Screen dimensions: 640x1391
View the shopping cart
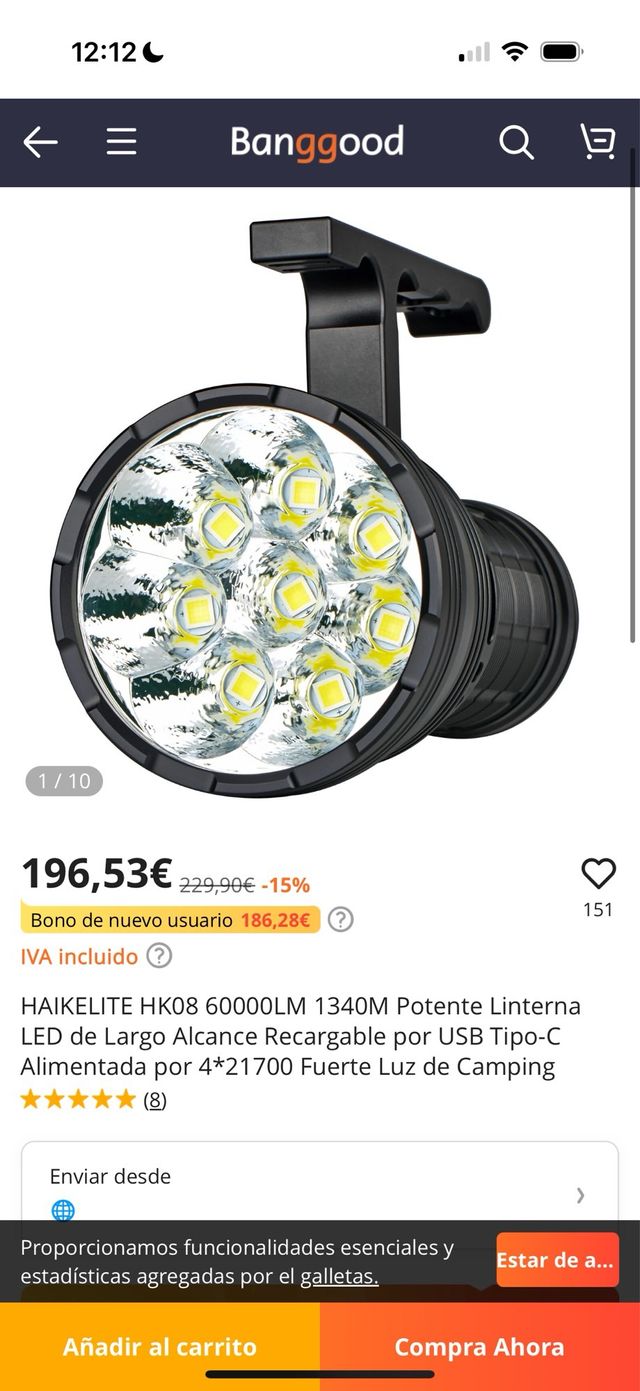click(x=597, y=143)
